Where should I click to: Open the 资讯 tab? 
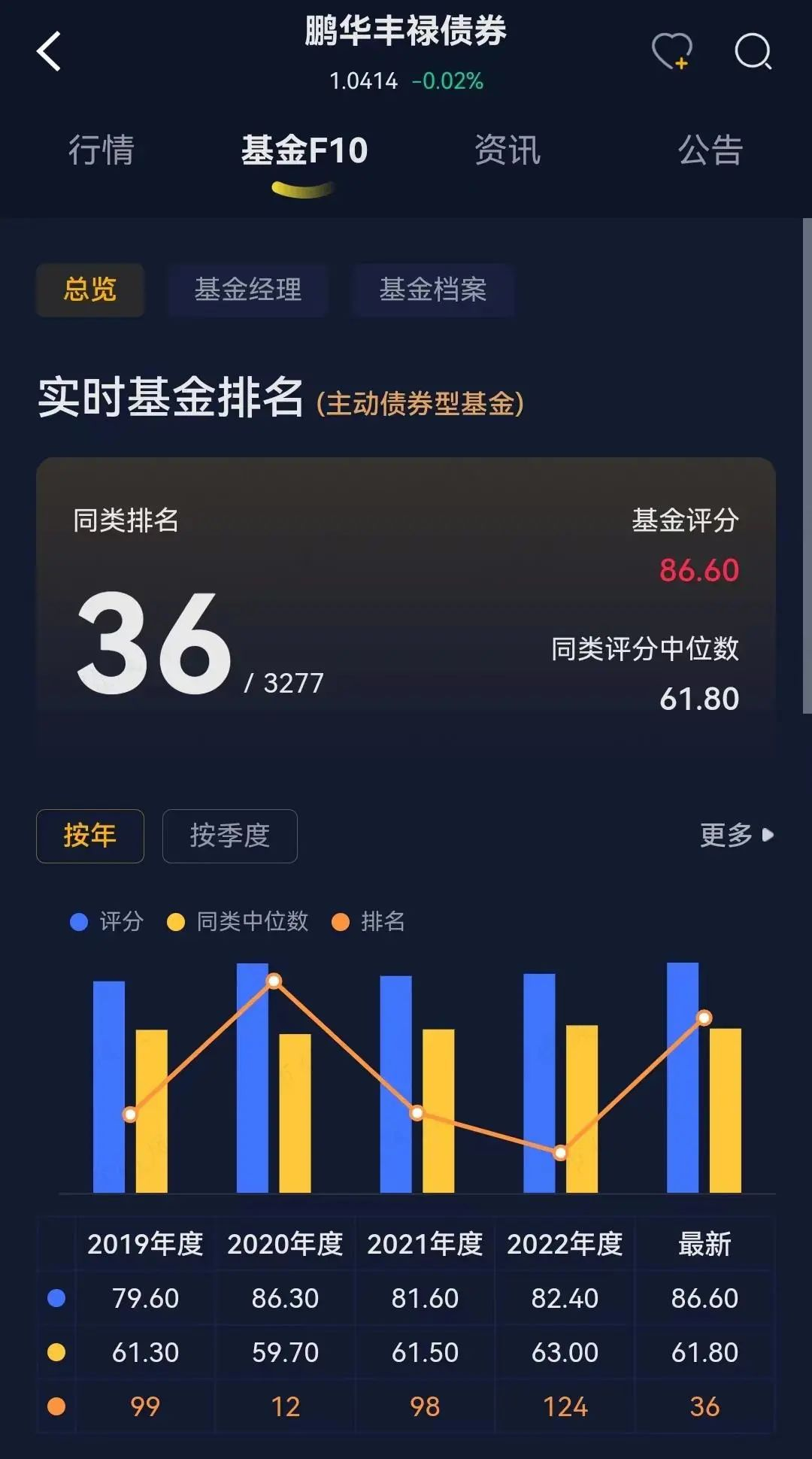[x=507, y=150]
